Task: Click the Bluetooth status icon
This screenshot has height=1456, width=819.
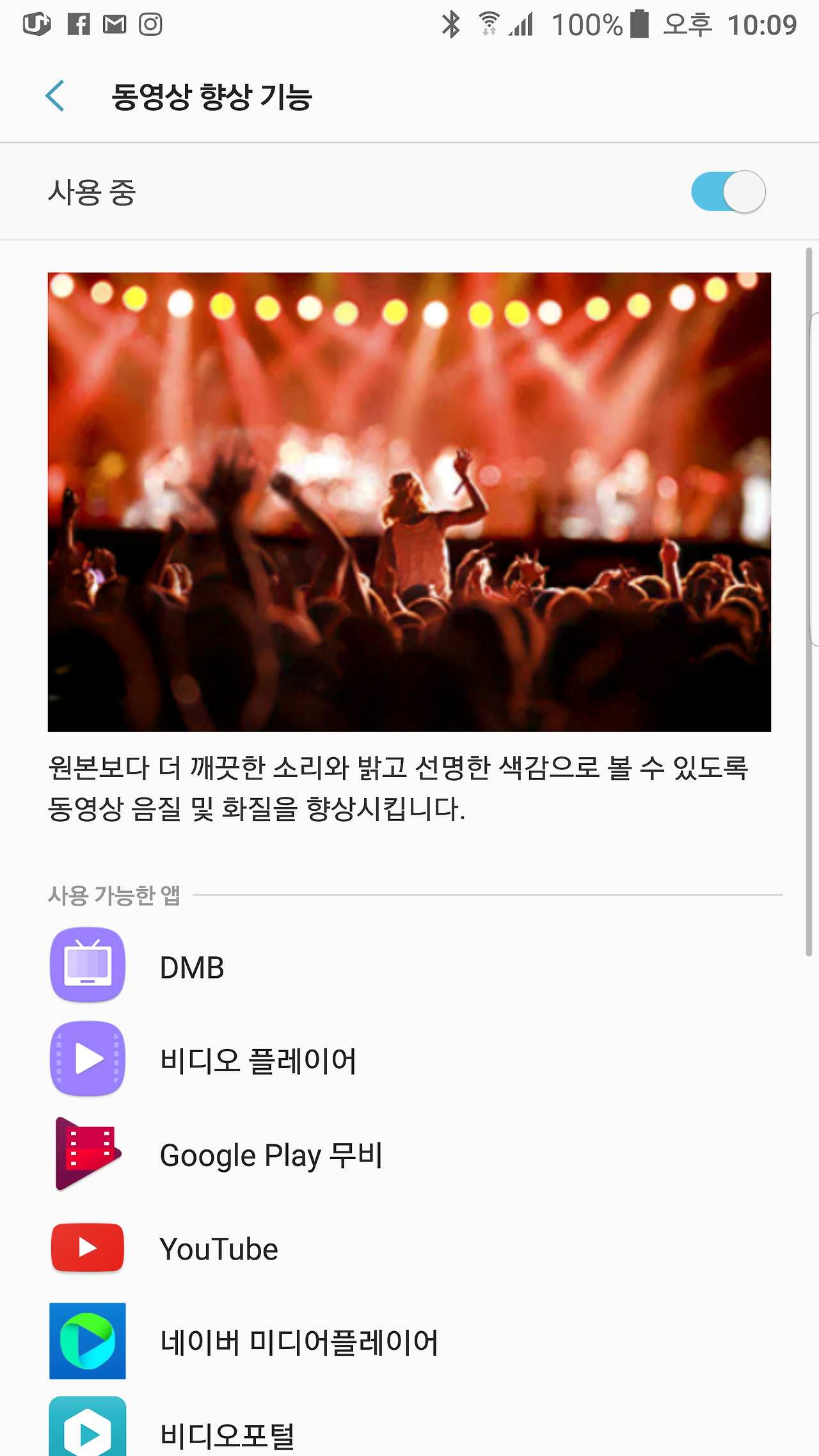Action: click(x=451, y=24)
